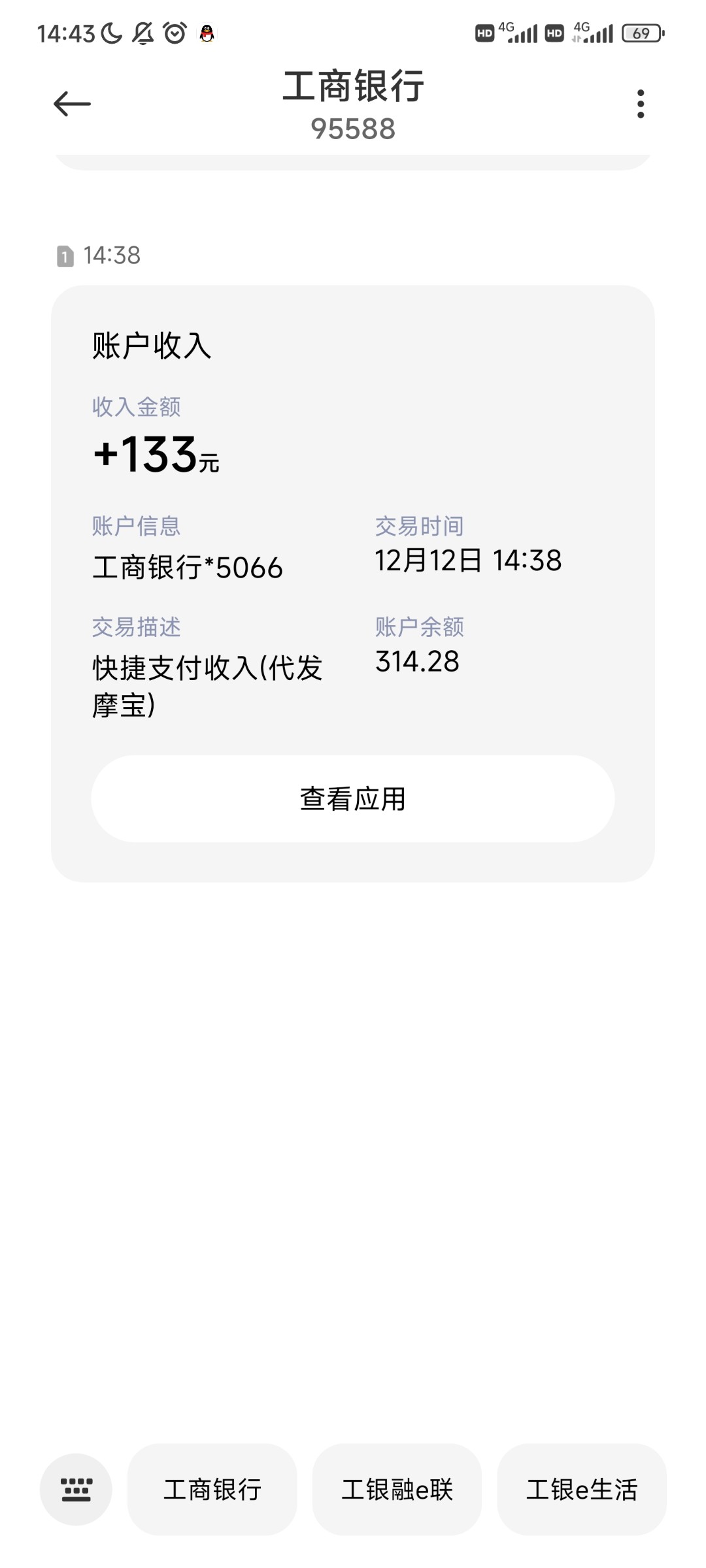Screen dimensions: 706x1568
Task: Open the 工商银行 service menu
Action: pos(212,1490)
